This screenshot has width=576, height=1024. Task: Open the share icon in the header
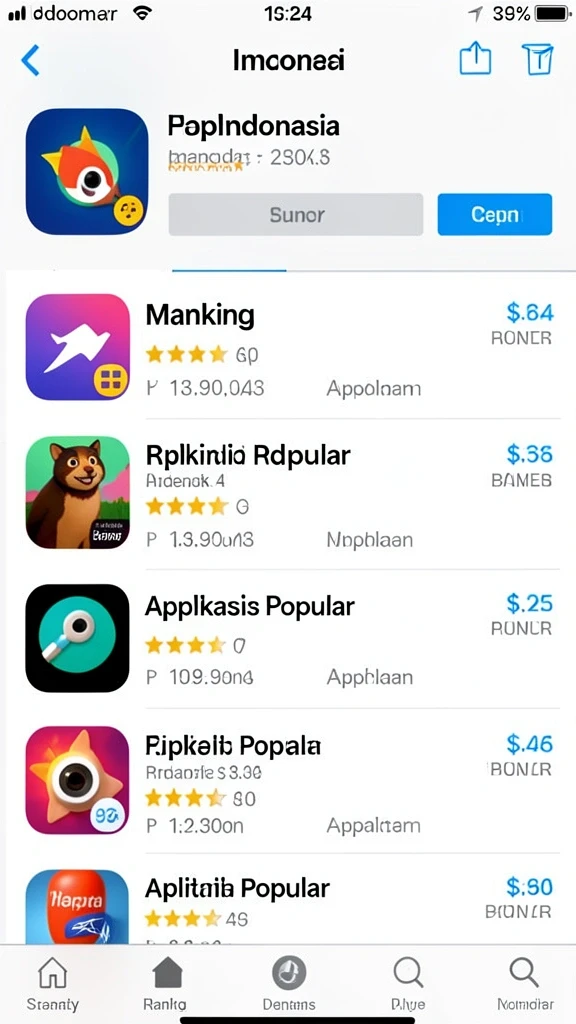pos(475,59)
